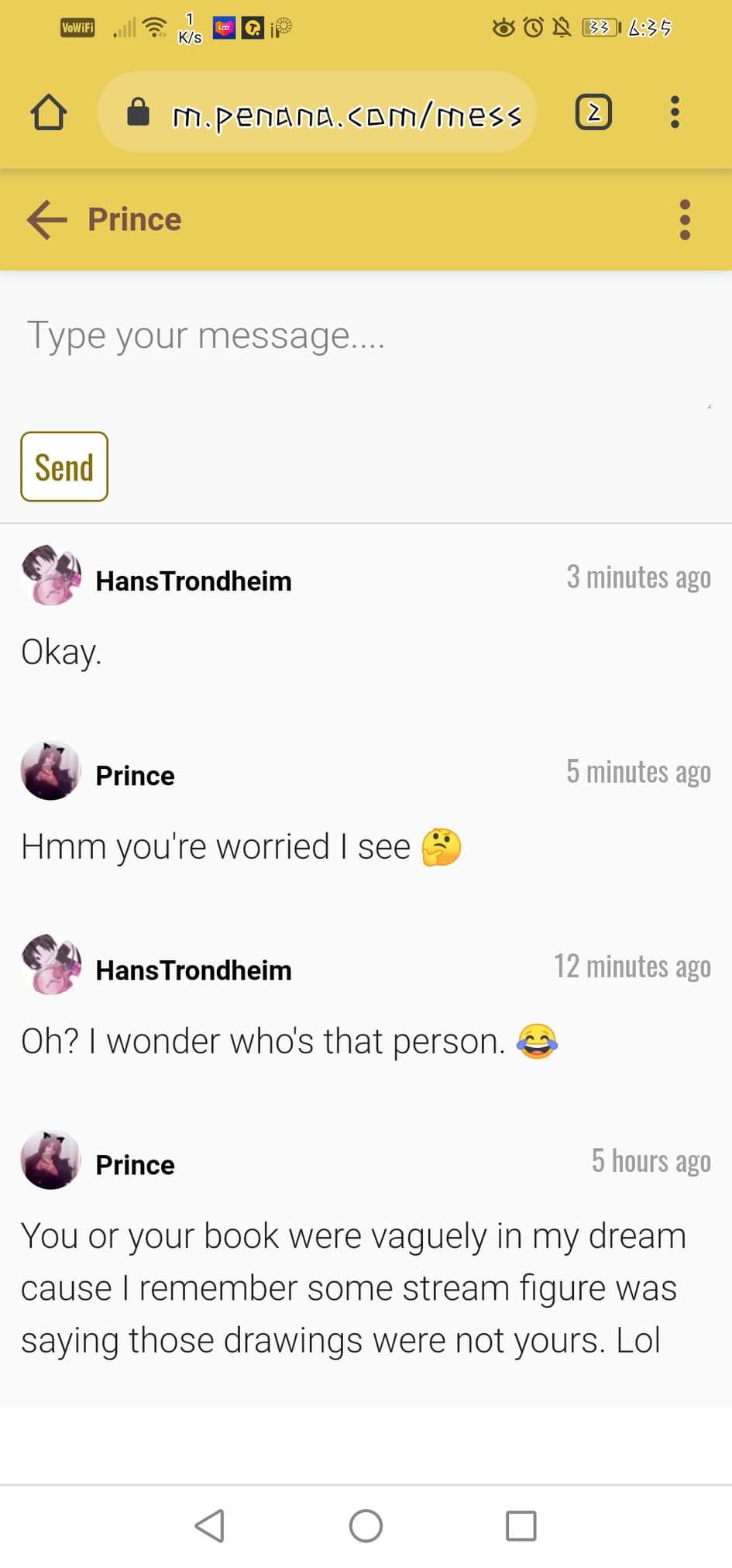Go back from the Prince conversation
Viewport: 732px width, 1568px height.
[47, 219]
